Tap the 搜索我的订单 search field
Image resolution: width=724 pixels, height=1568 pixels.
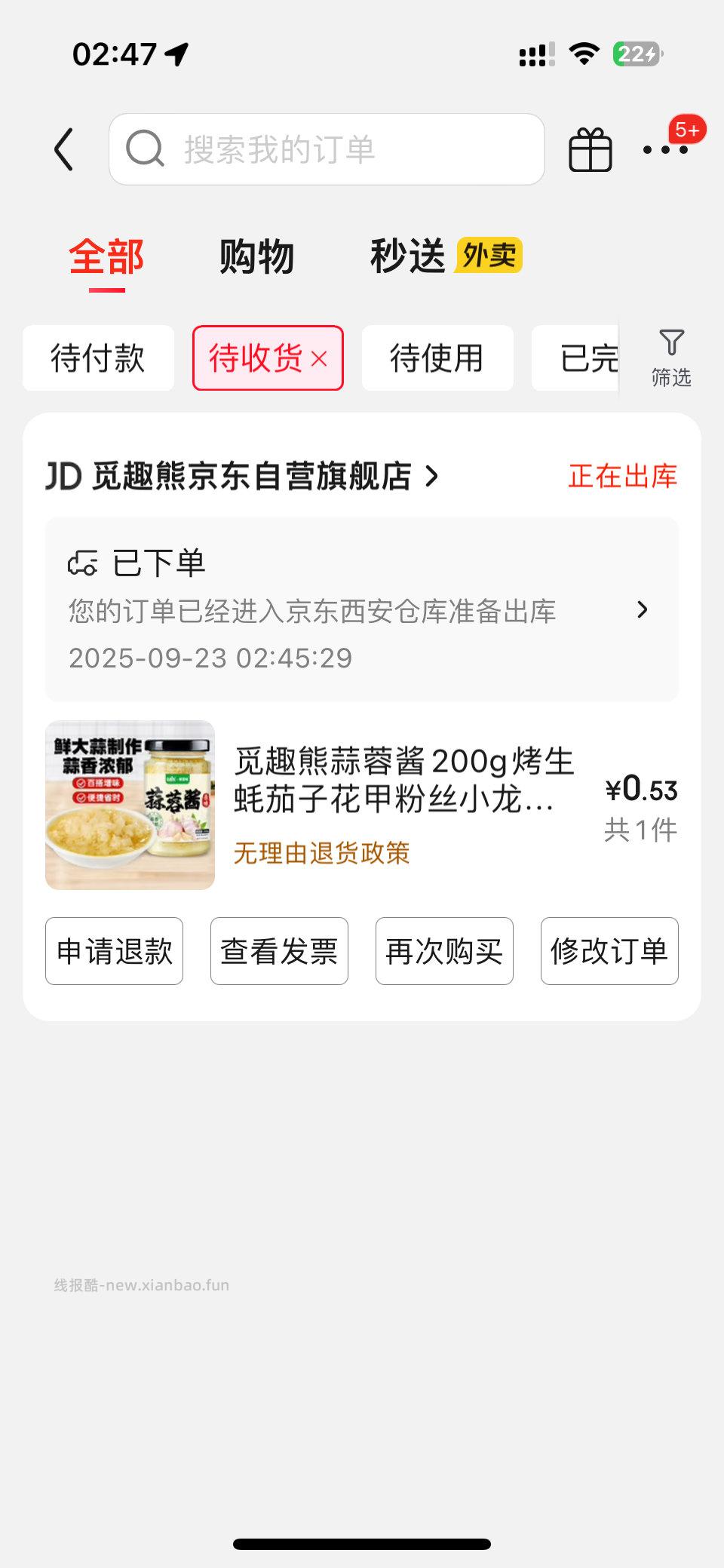[x=326, y=149]
